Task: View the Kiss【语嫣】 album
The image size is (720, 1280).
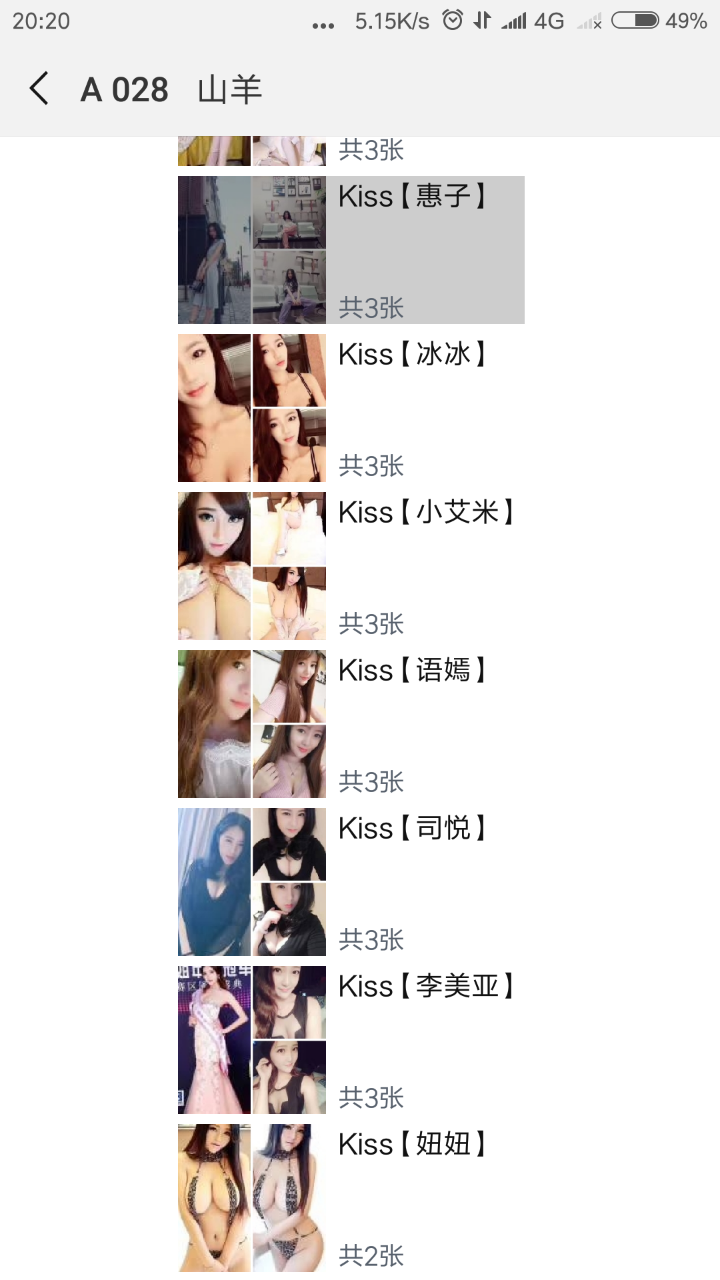Action: coord(350,724)
